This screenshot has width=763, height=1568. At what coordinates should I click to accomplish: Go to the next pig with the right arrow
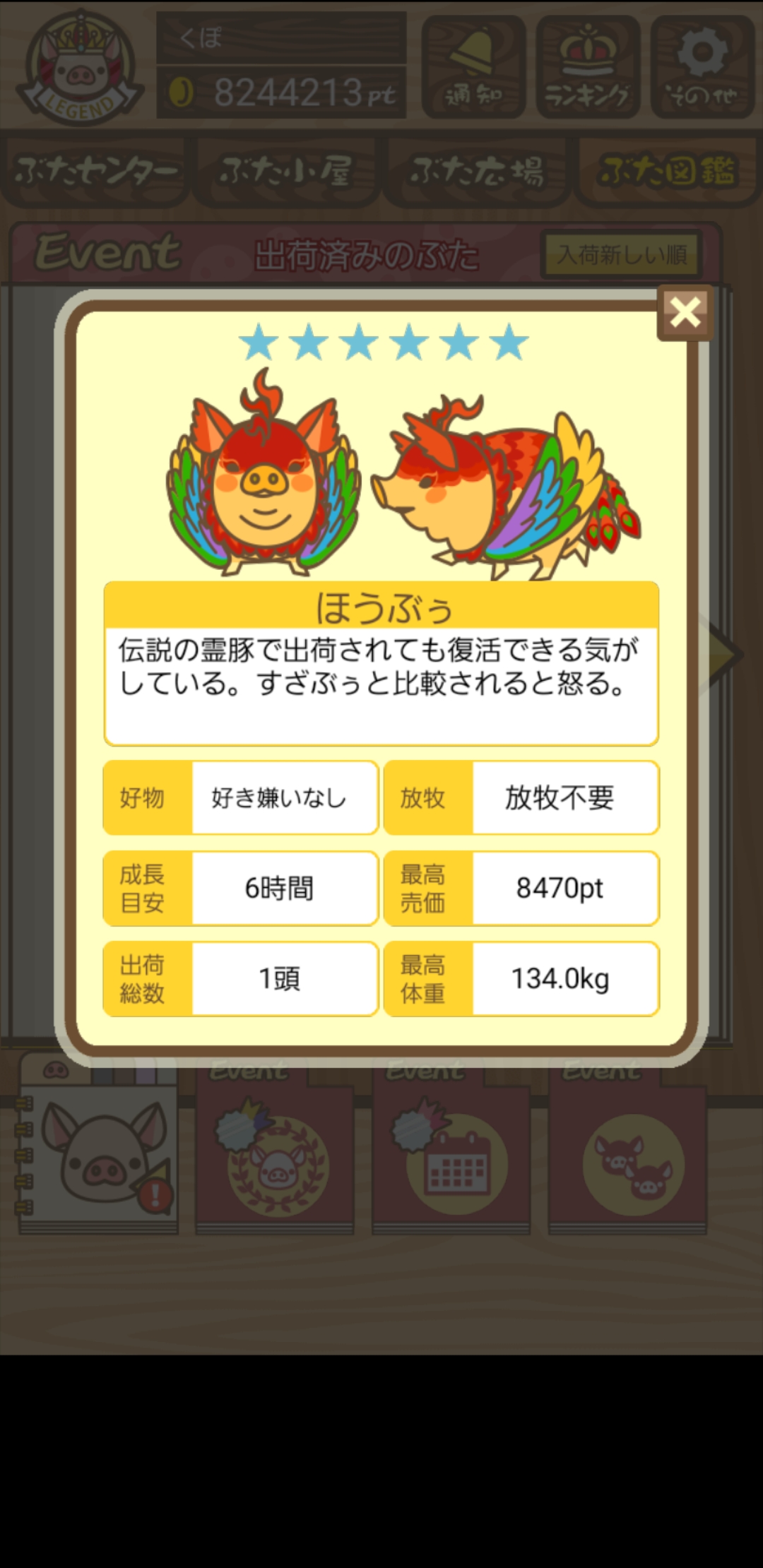[x=724, y=654]
